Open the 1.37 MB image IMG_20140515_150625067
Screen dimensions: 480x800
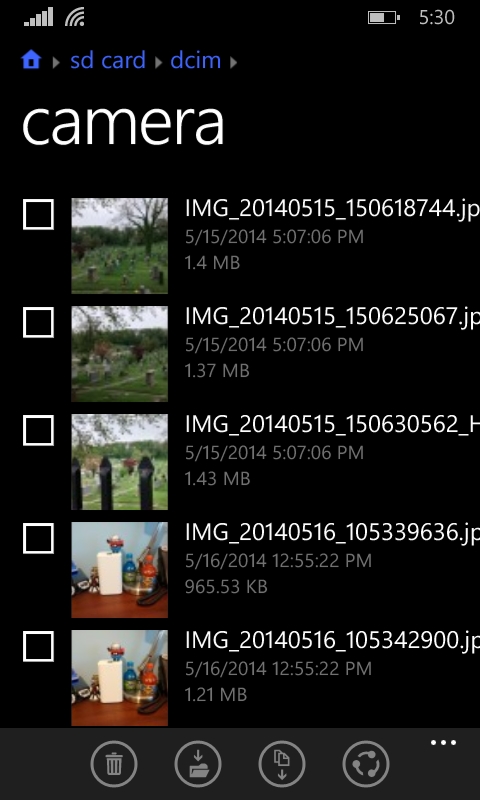275,354
